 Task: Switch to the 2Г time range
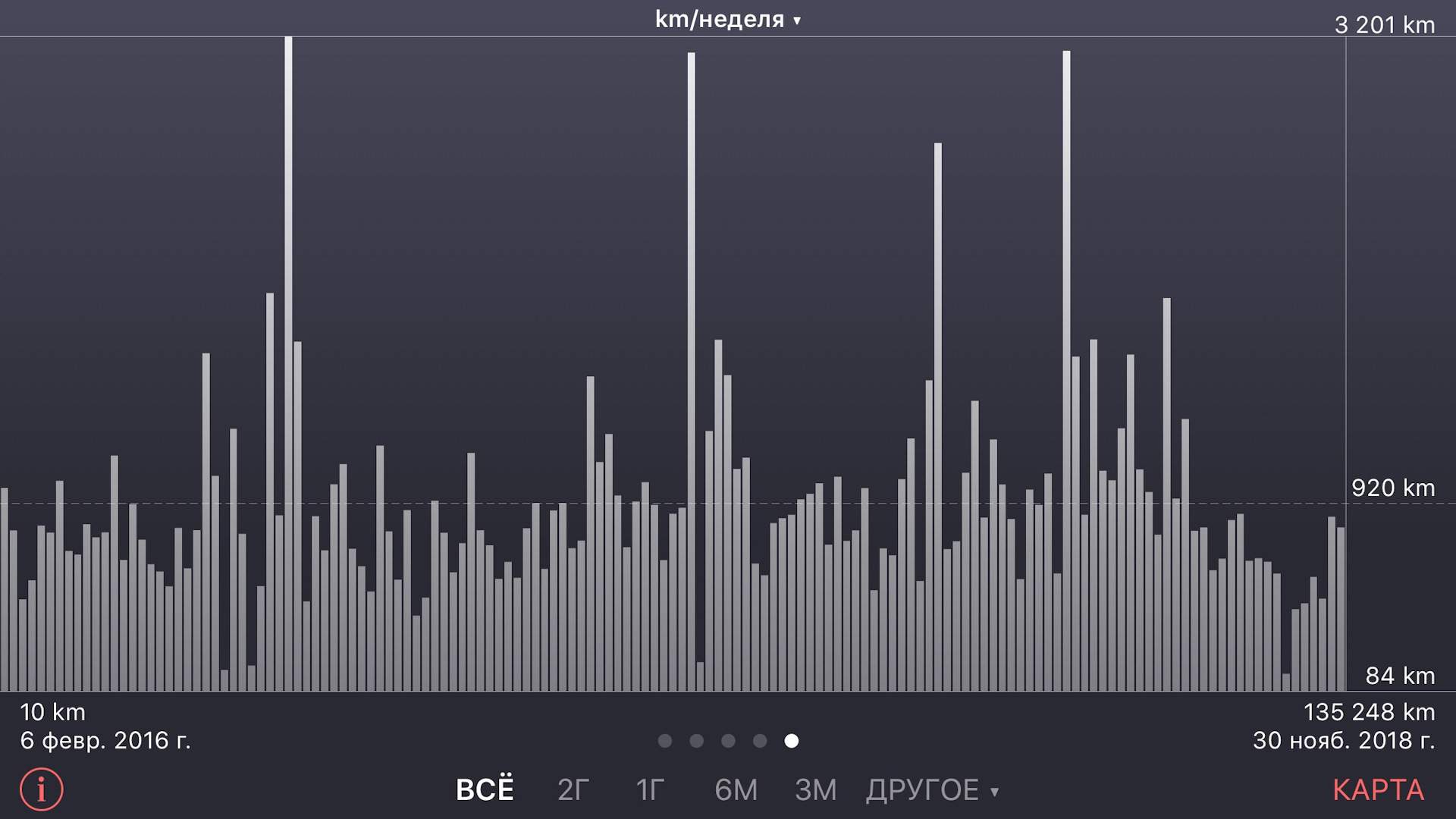[x=573, y=790]
